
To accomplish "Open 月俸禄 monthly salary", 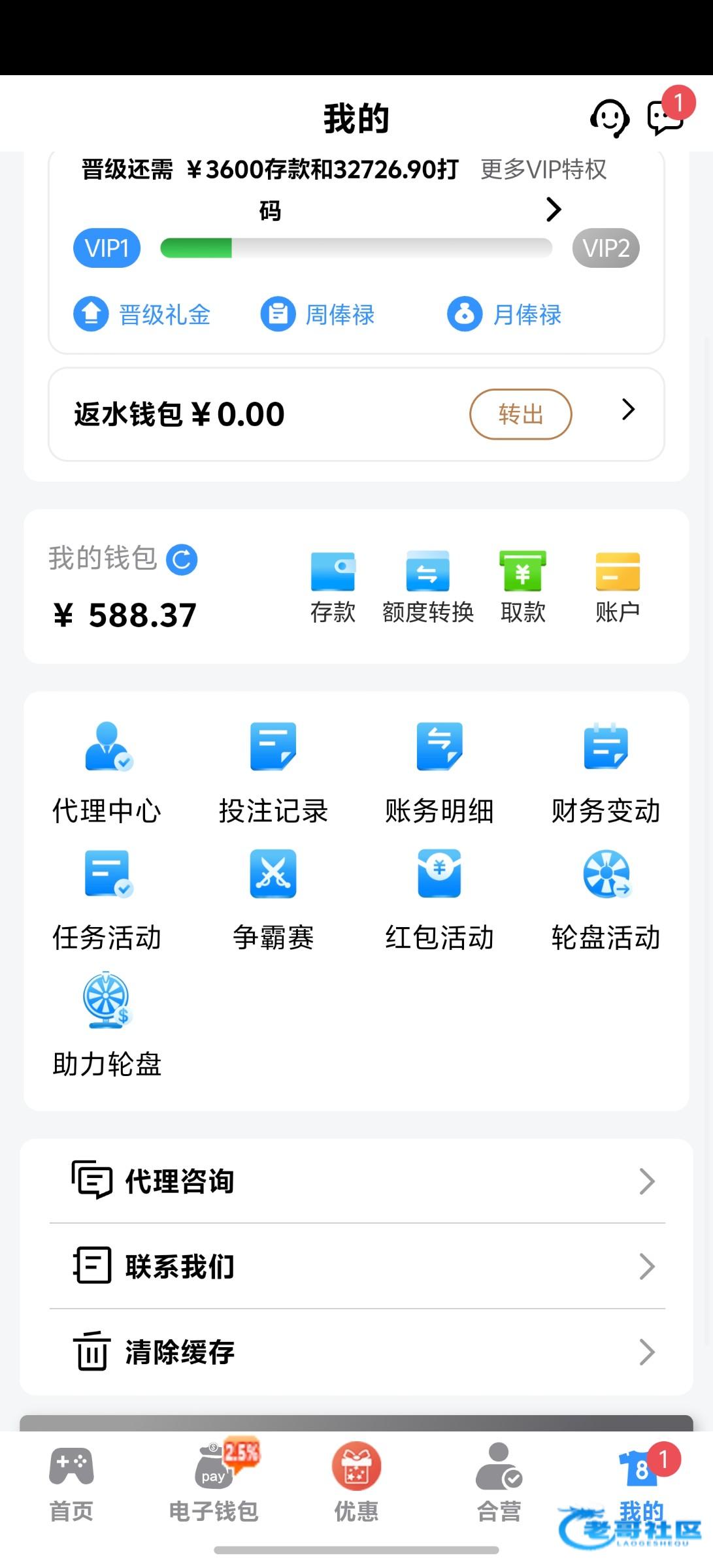I will coord(504,314).
